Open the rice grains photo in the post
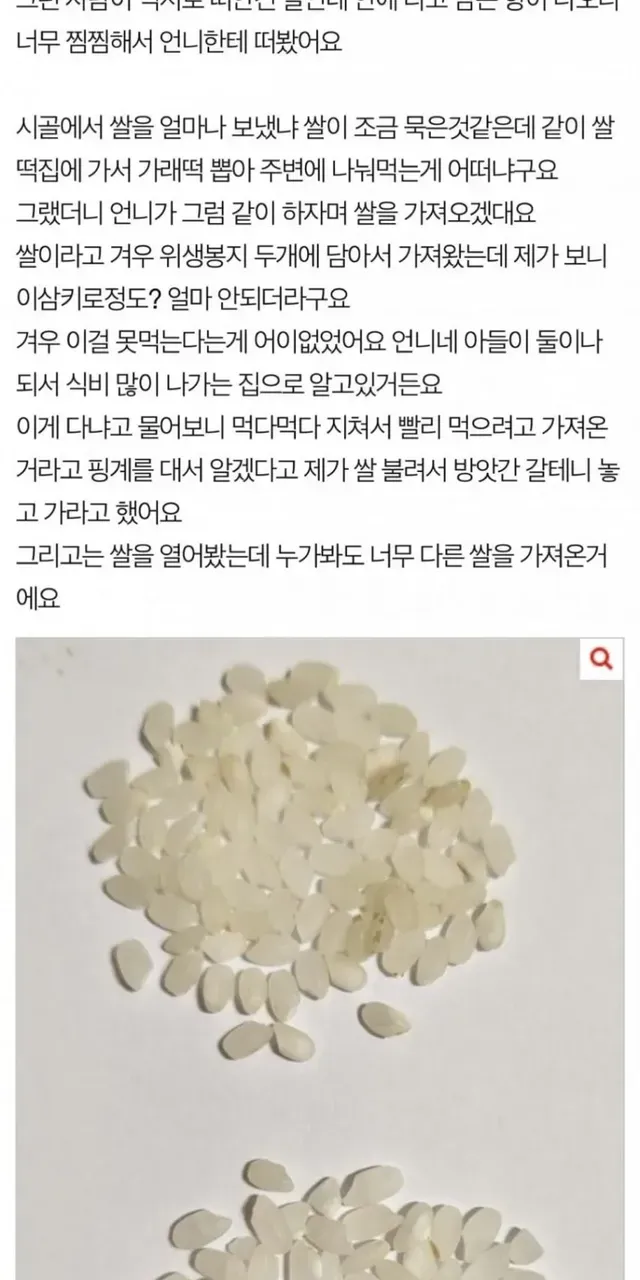 point(319,958)
